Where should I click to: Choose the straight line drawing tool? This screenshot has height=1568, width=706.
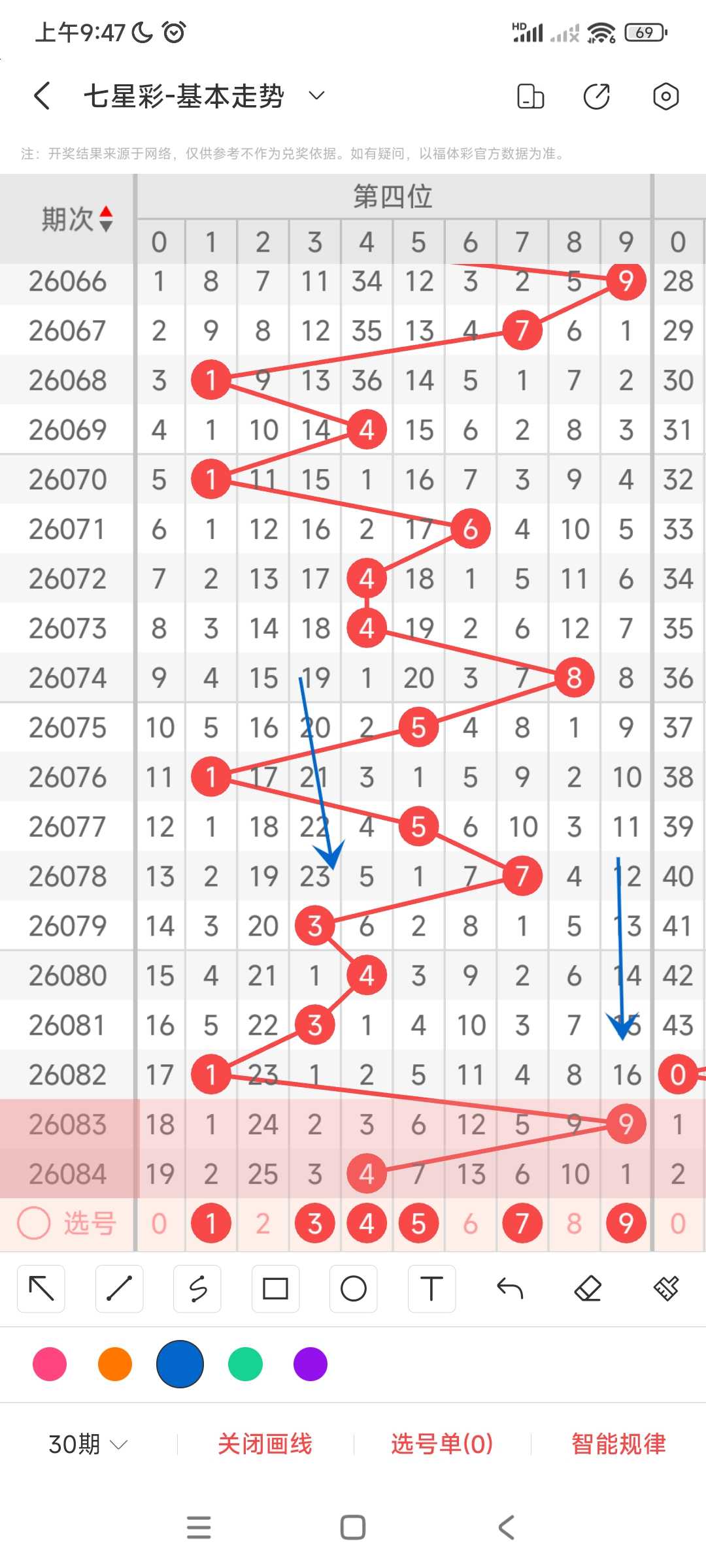(x=119, y=1289)
